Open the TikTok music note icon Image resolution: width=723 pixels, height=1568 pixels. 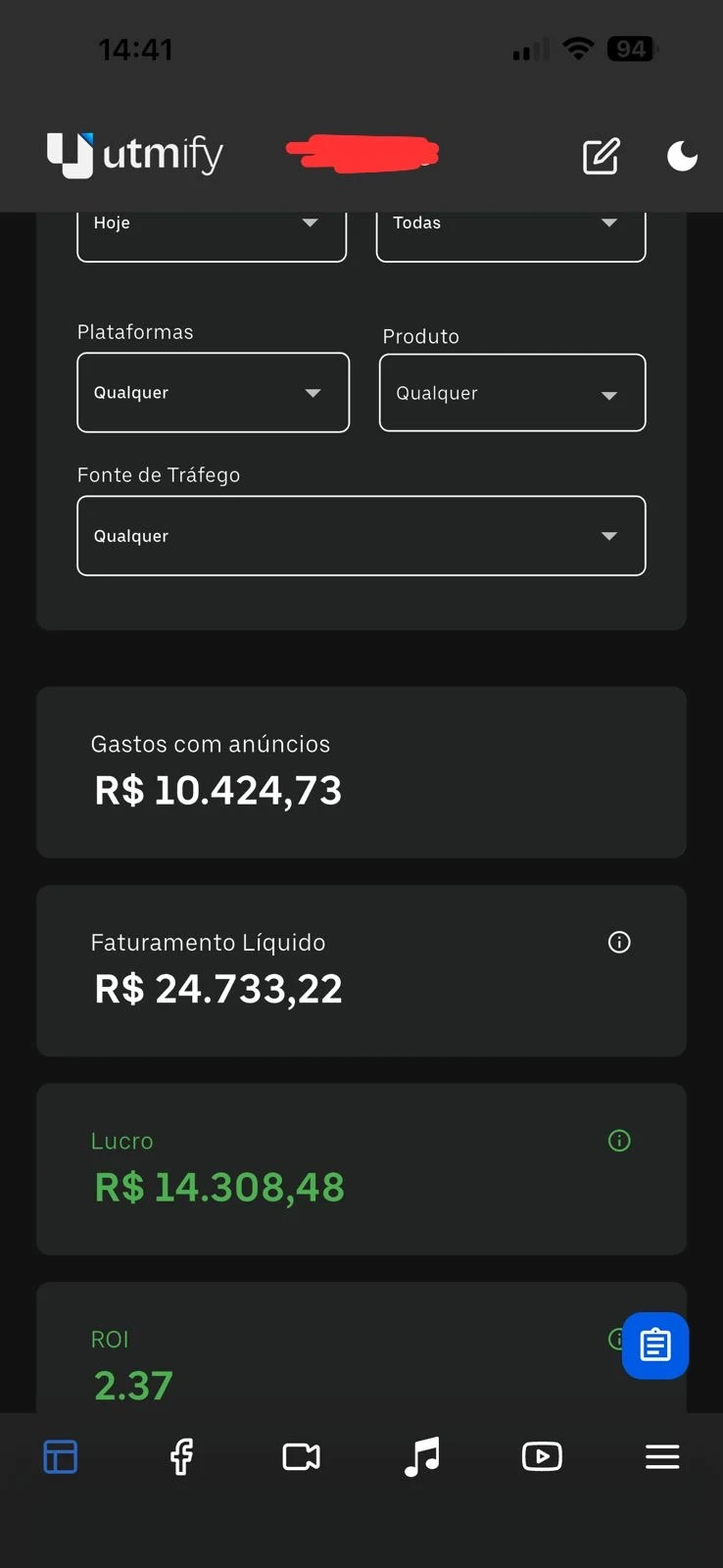point(421,1456)
